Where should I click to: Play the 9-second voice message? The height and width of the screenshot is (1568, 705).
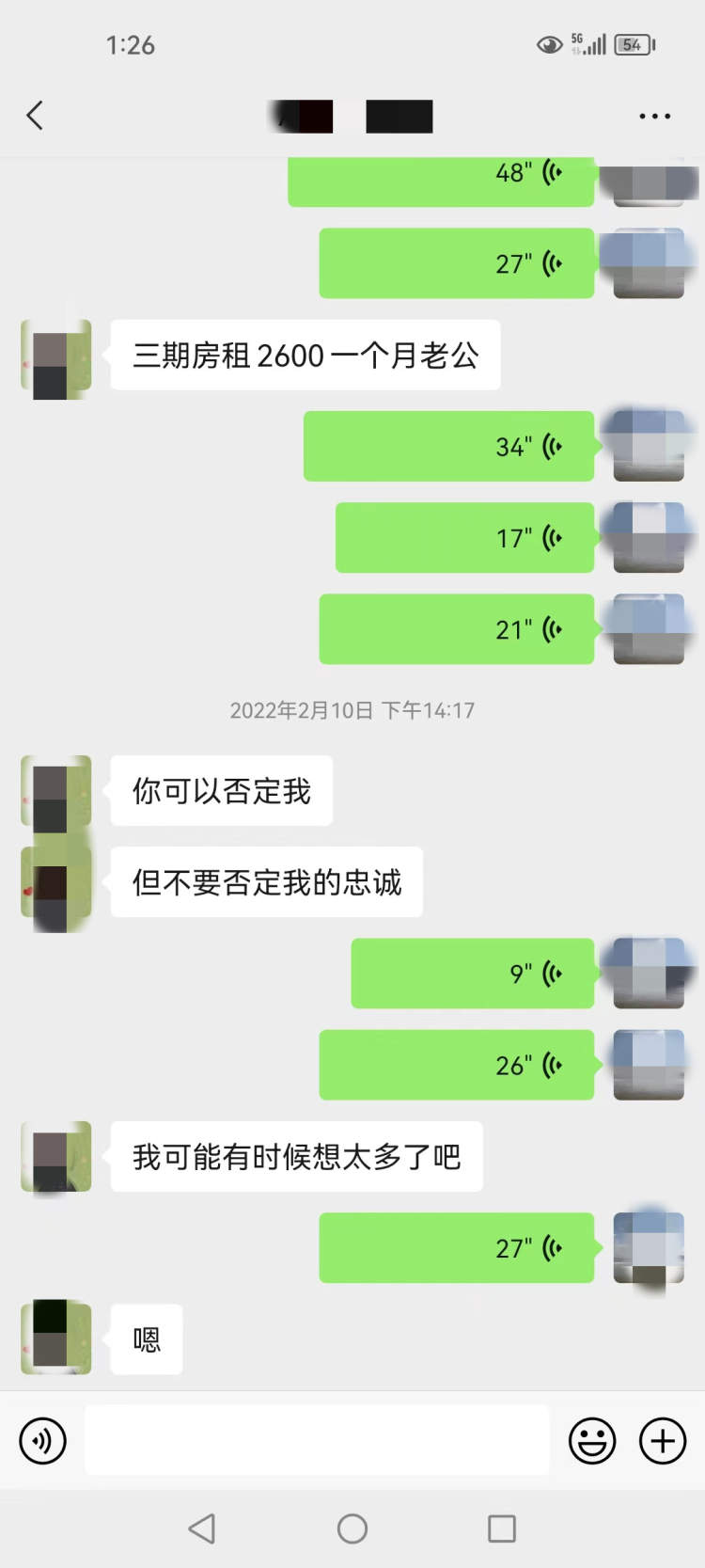click(x=472, y=974)
